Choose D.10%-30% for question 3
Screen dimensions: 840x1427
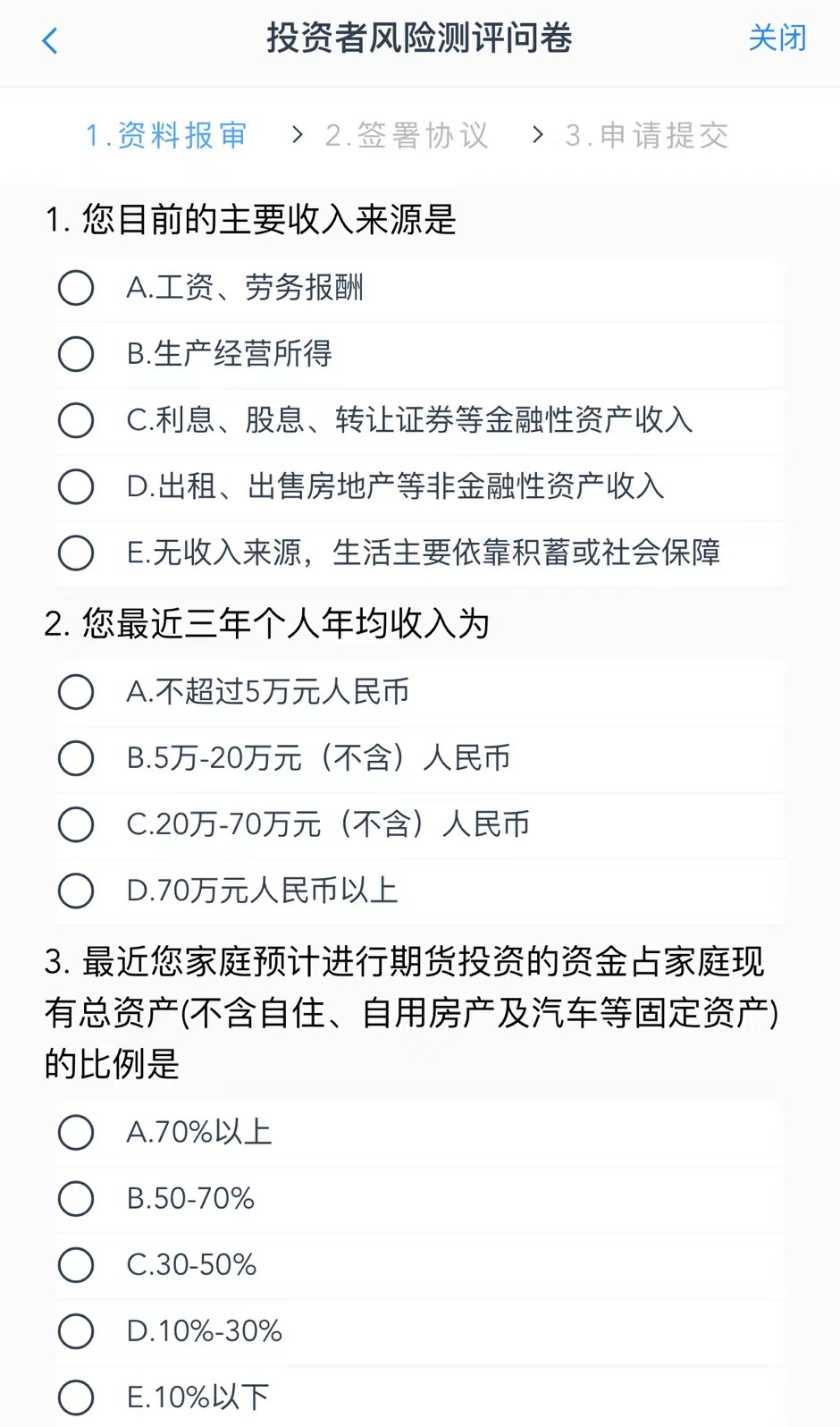click(75, 1331)
